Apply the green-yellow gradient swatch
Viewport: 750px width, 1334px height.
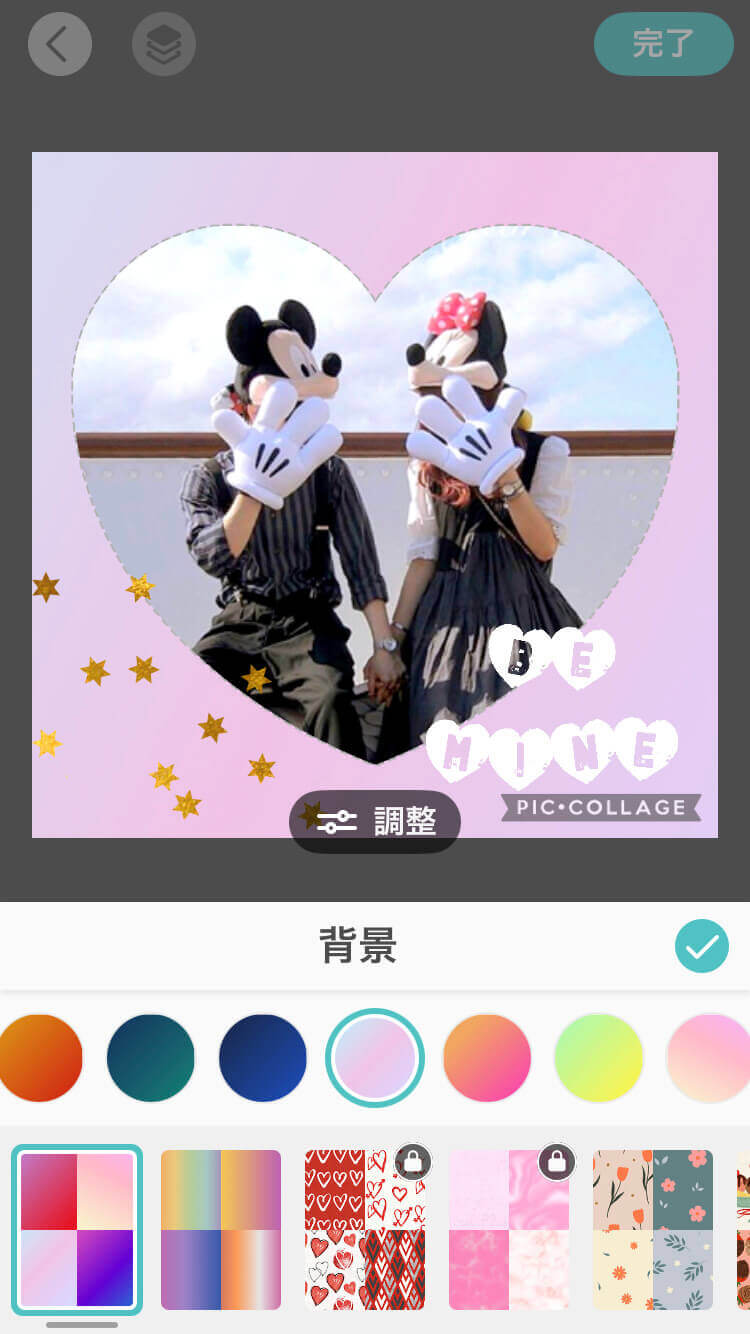click(x=598, y=1058)
